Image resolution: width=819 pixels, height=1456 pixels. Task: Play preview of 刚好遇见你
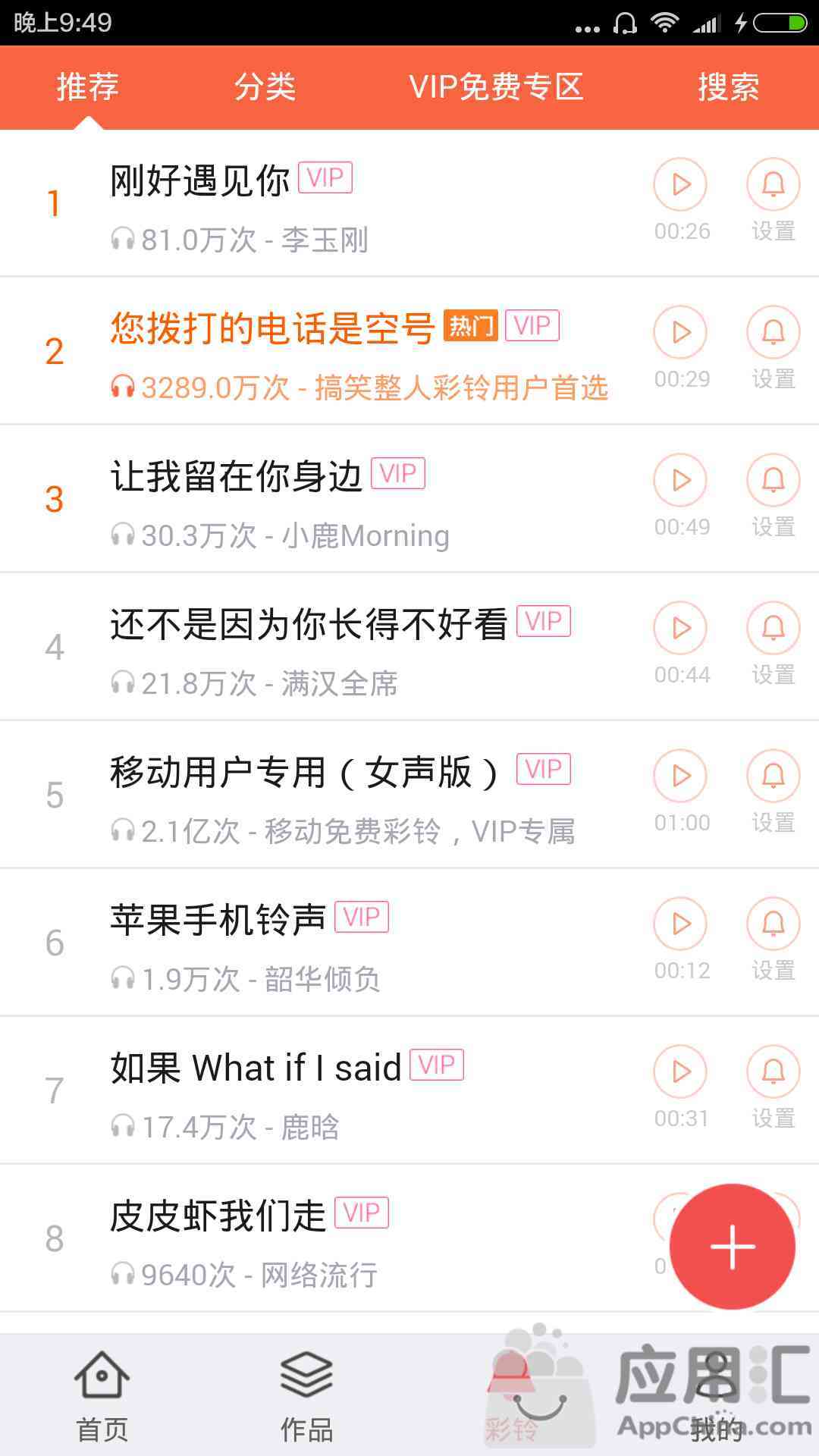[x=681, y=184]
